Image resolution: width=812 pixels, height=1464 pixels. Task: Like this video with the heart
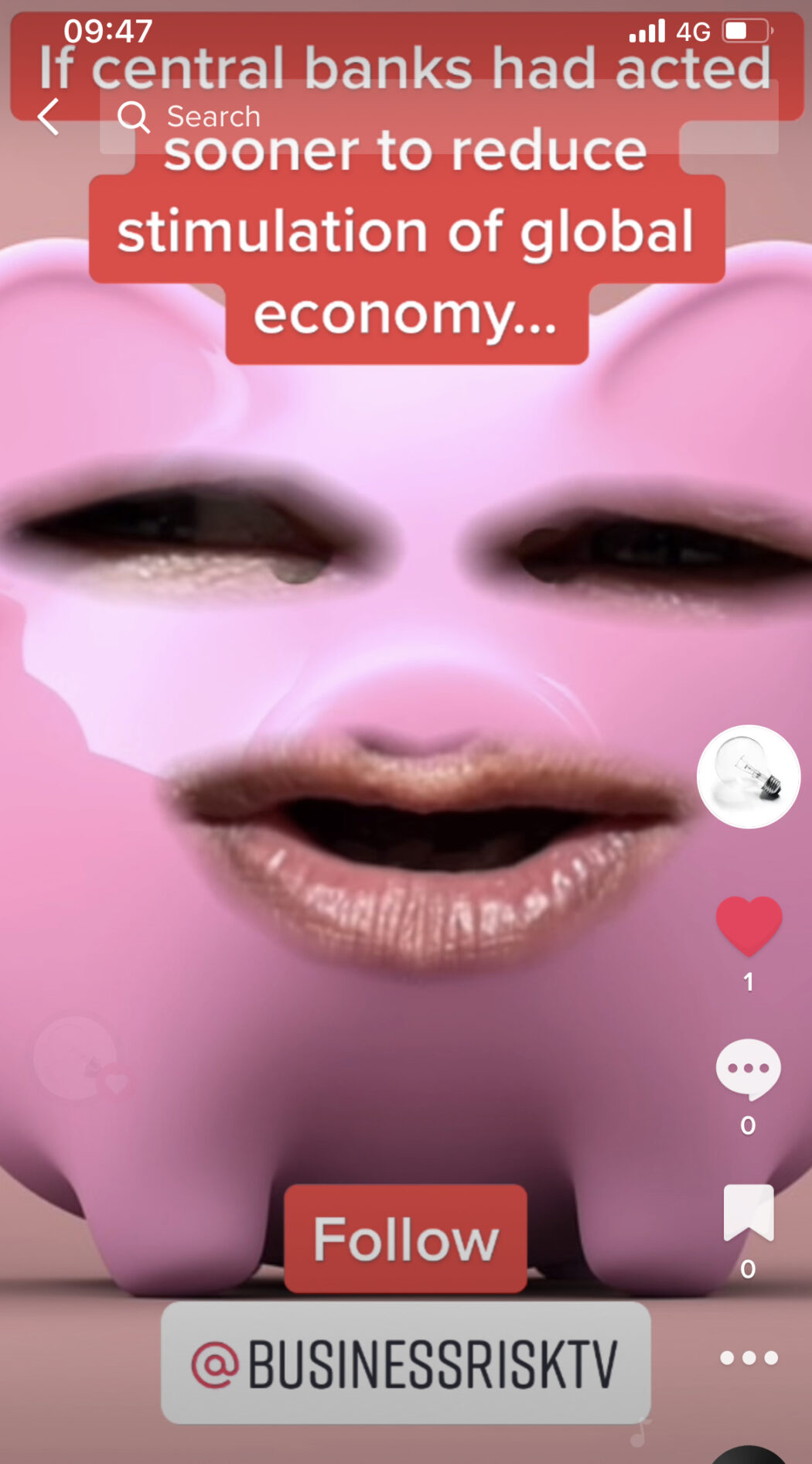coord(748,925)
